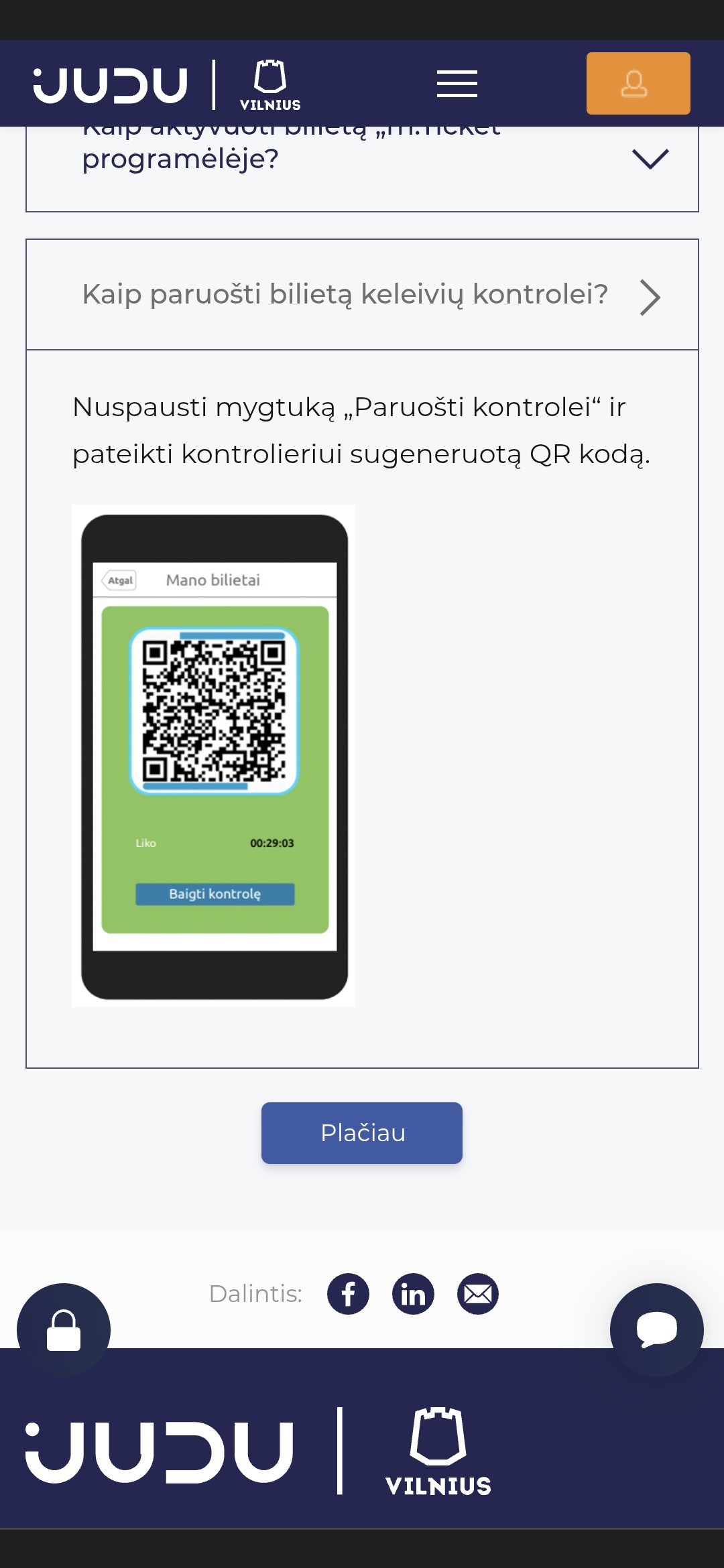This screenshot has height=1568, width=724.
Task: Open the hamburger navigation menu
Action: point(457,84)
